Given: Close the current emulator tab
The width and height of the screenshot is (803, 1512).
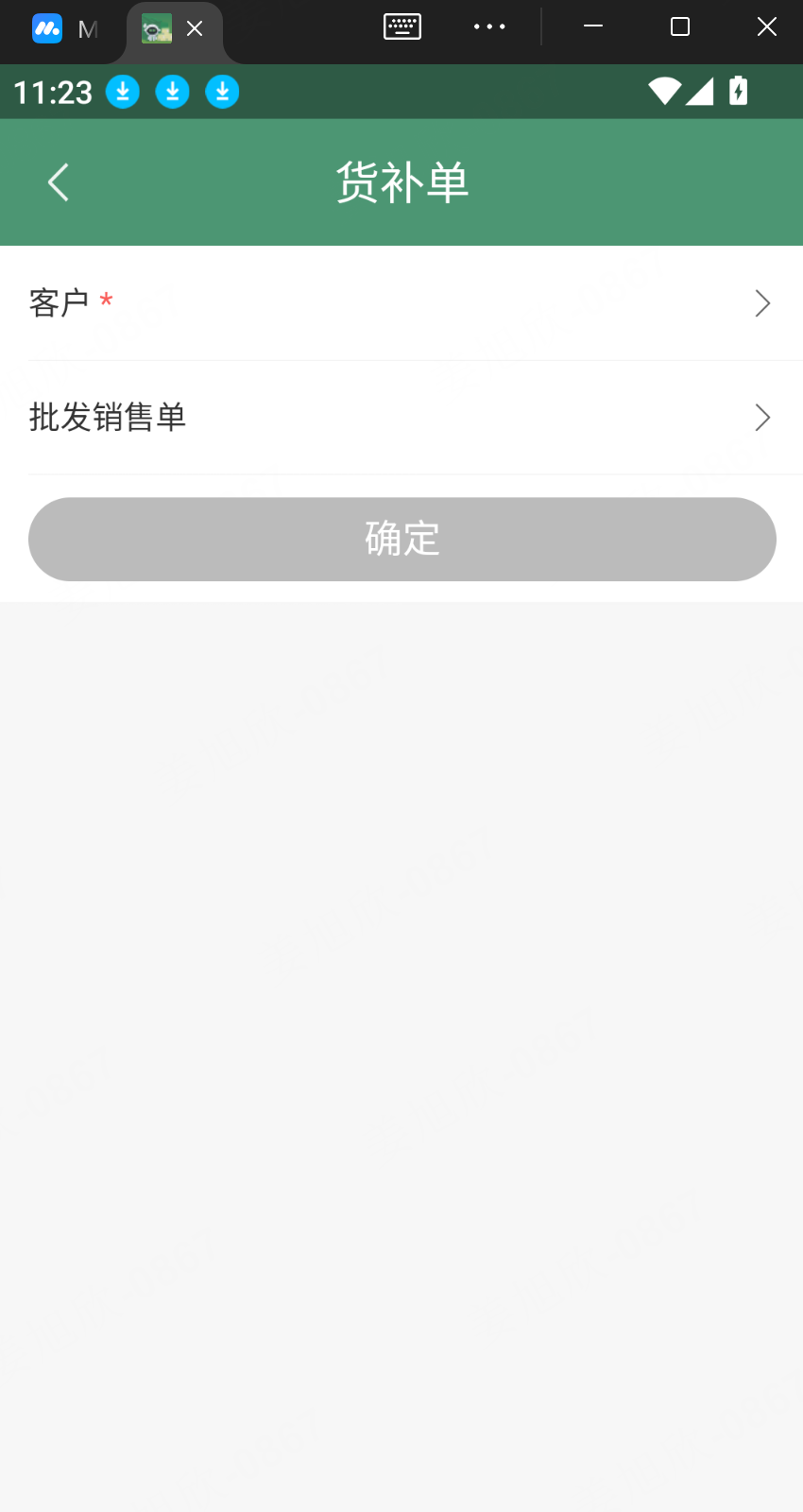Looking at the screenshot, I should coord(195,28).
